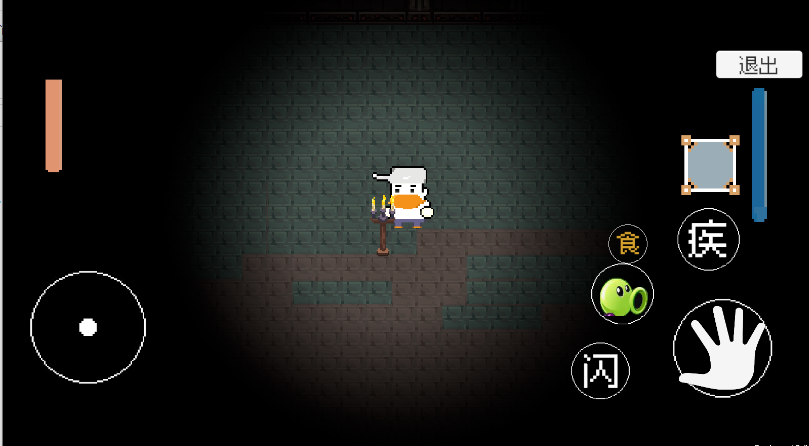The image size is (809, 446).
Task: Tap the 食 eat button
Action: coord(628,243)
